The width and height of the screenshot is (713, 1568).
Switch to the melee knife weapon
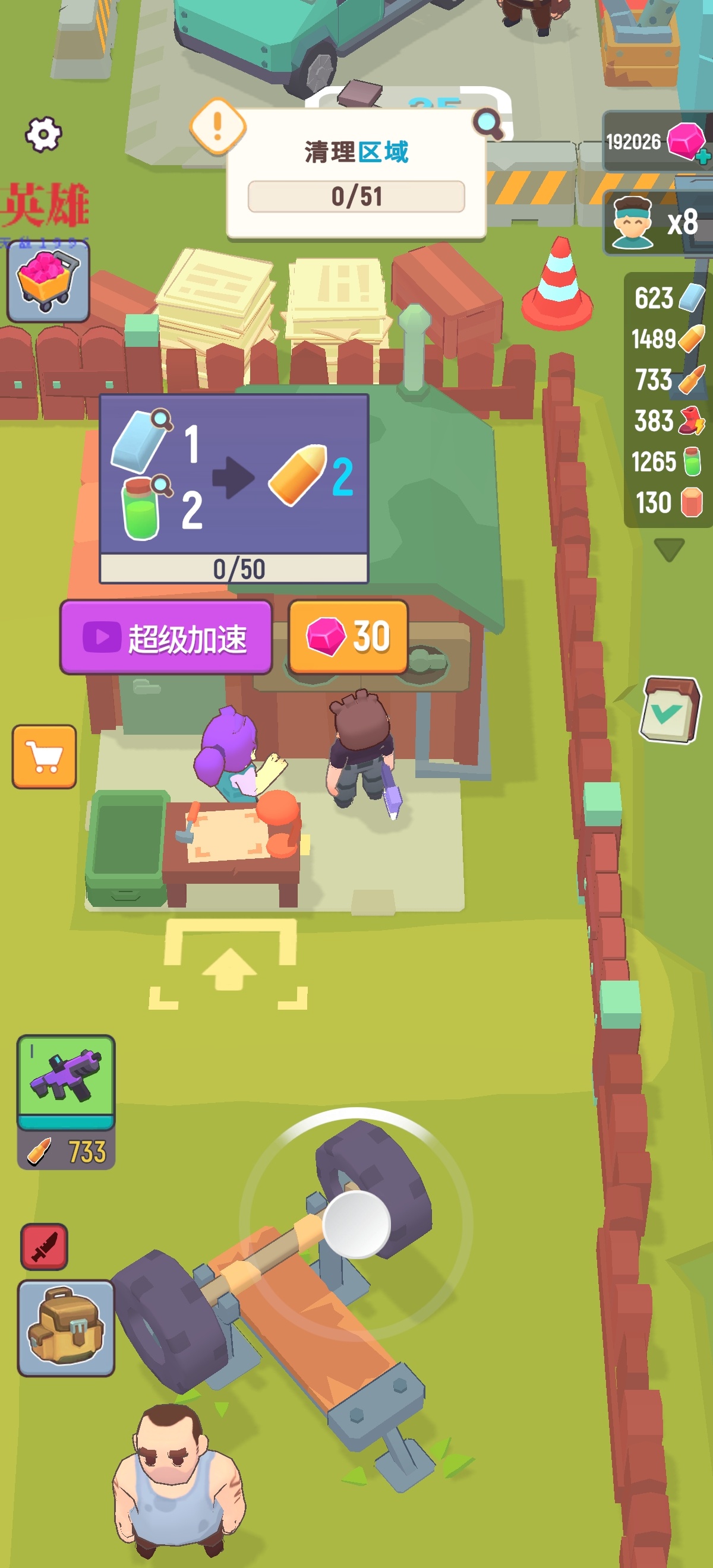[44, 1247]
